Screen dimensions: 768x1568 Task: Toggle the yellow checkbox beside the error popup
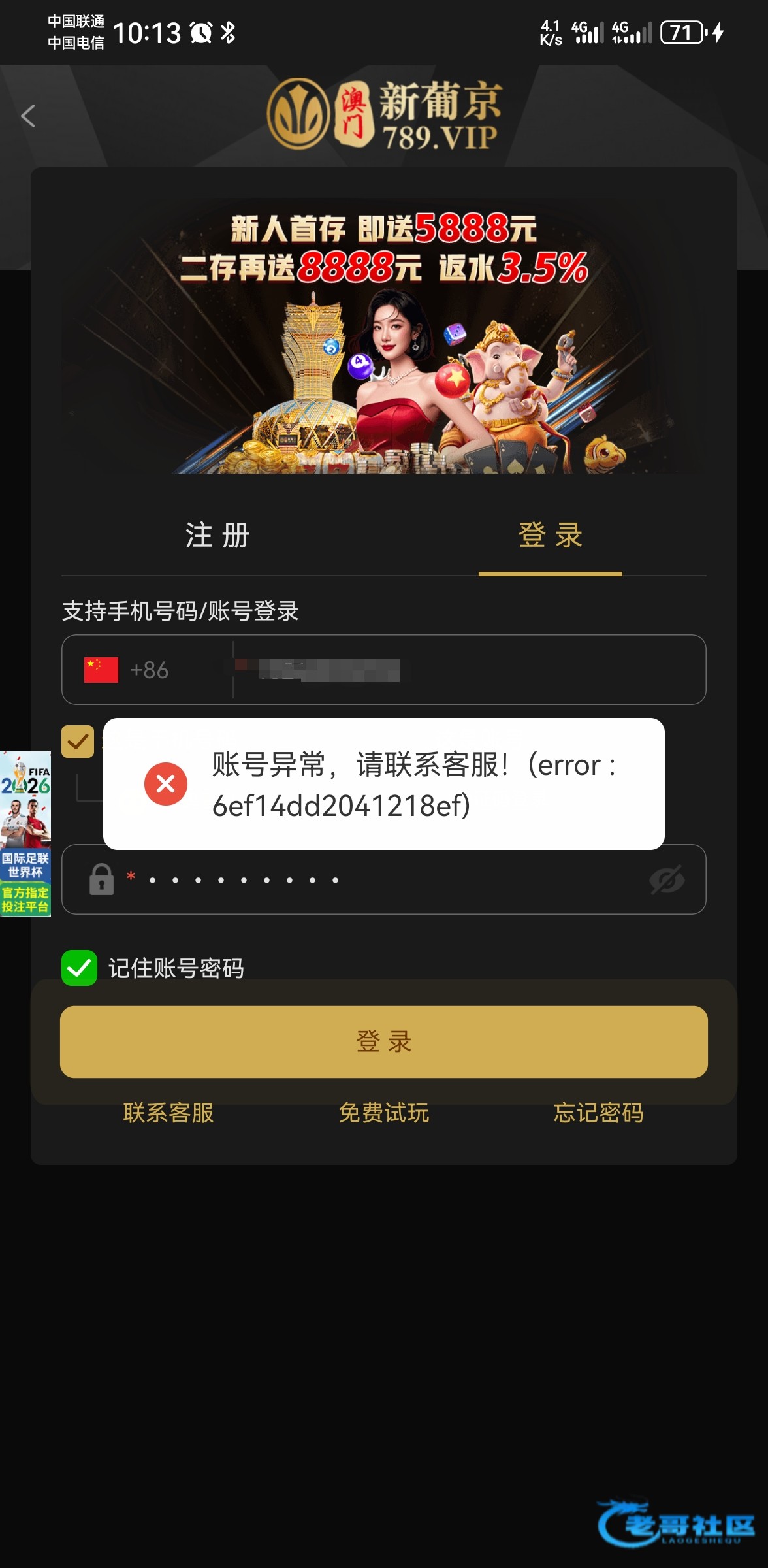78,742
